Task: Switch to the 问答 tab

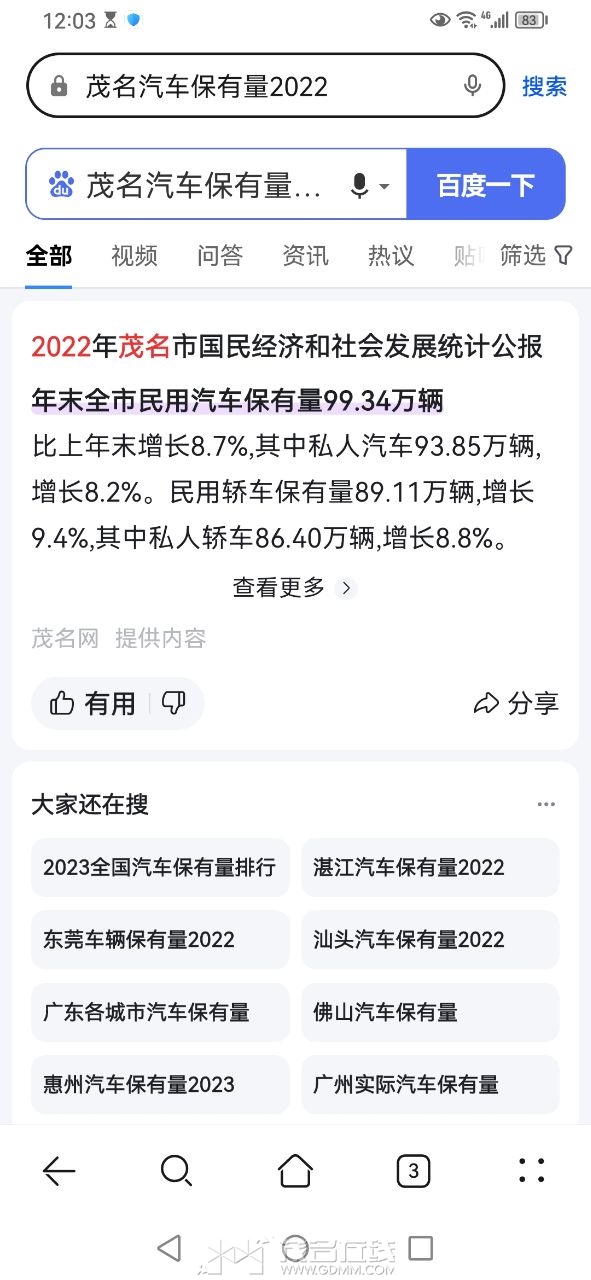Action: pyautogui.click(x=219, y=255)
